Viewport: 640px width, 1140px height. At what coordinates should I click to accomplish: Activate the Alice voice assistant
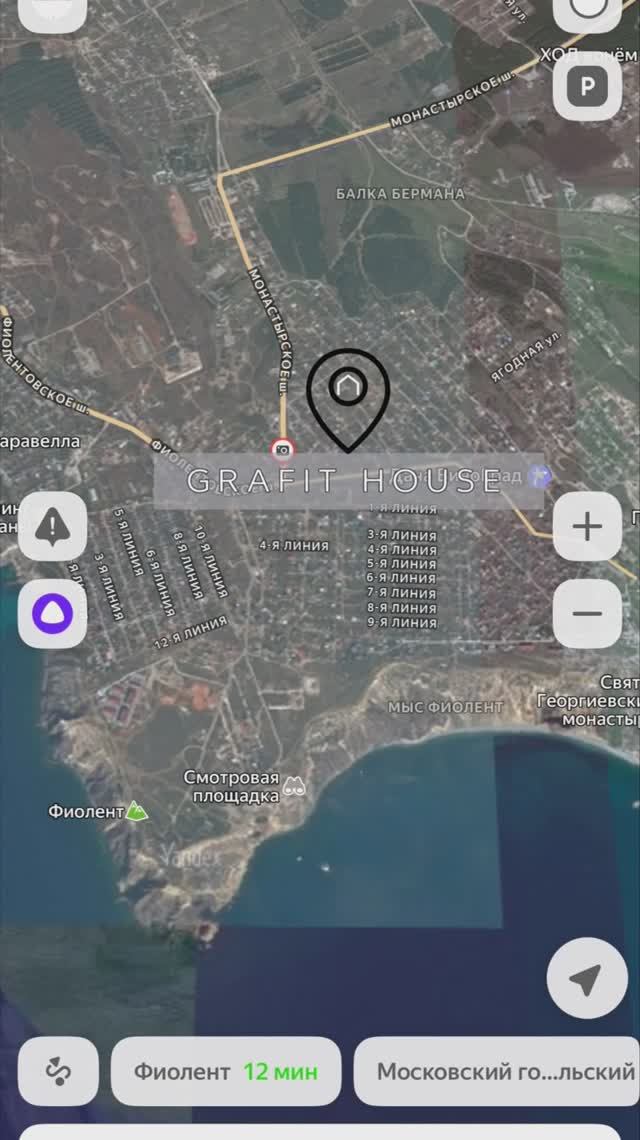tap(52, 613)
